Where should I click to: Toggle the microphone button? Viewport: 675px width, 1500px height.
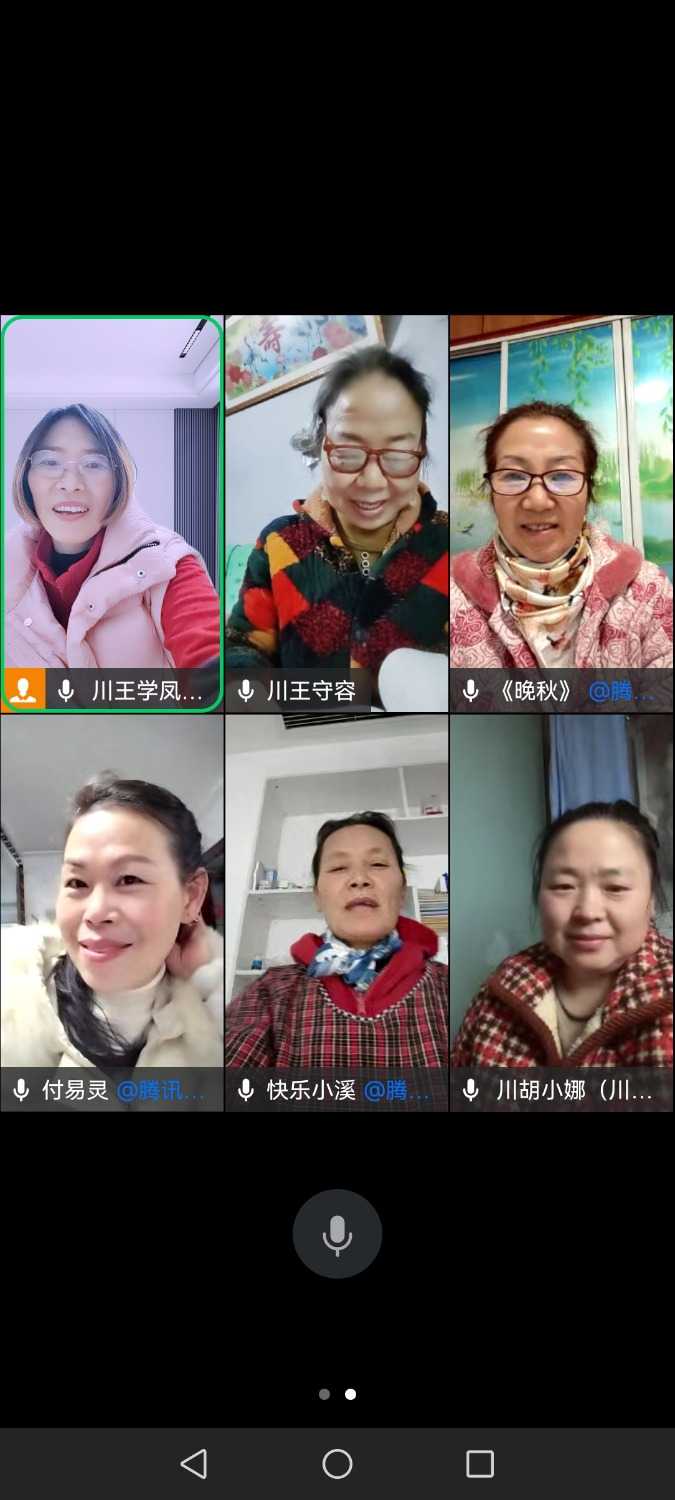337,1234
